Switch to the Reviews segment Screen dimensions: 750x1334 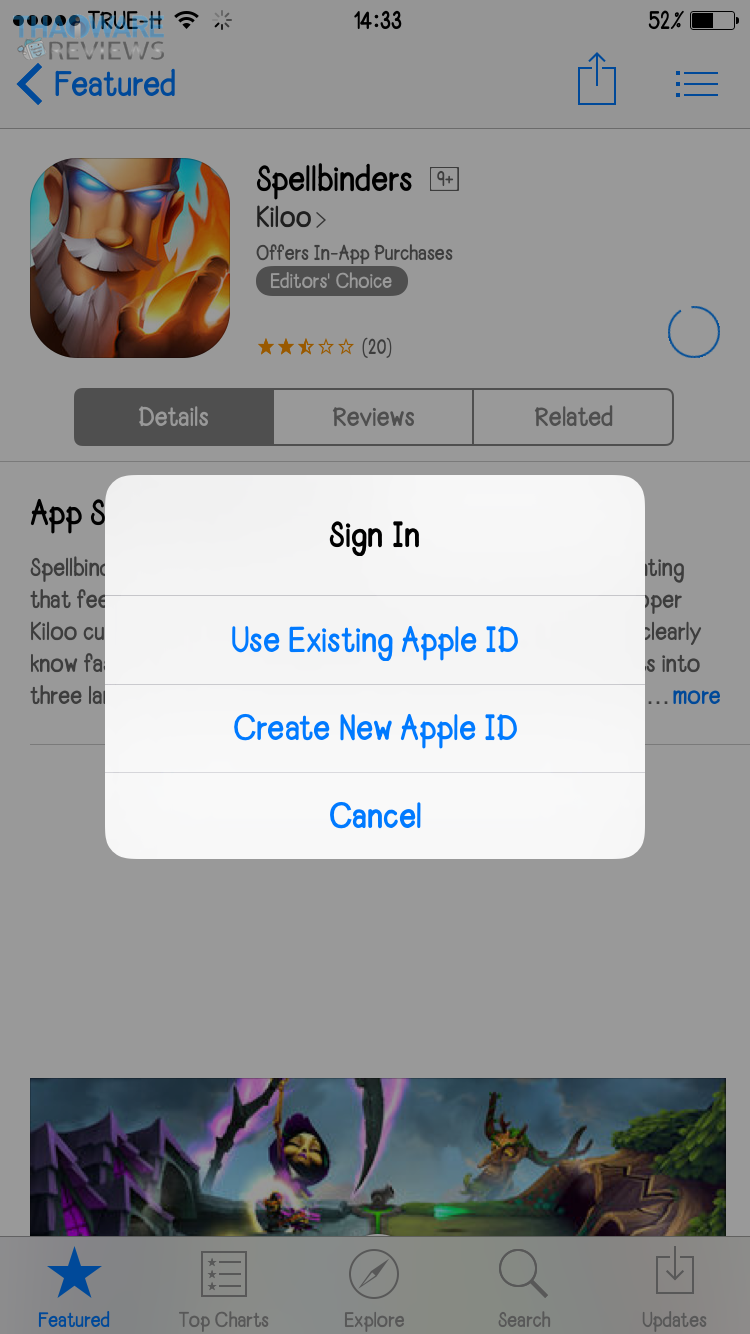373,417
